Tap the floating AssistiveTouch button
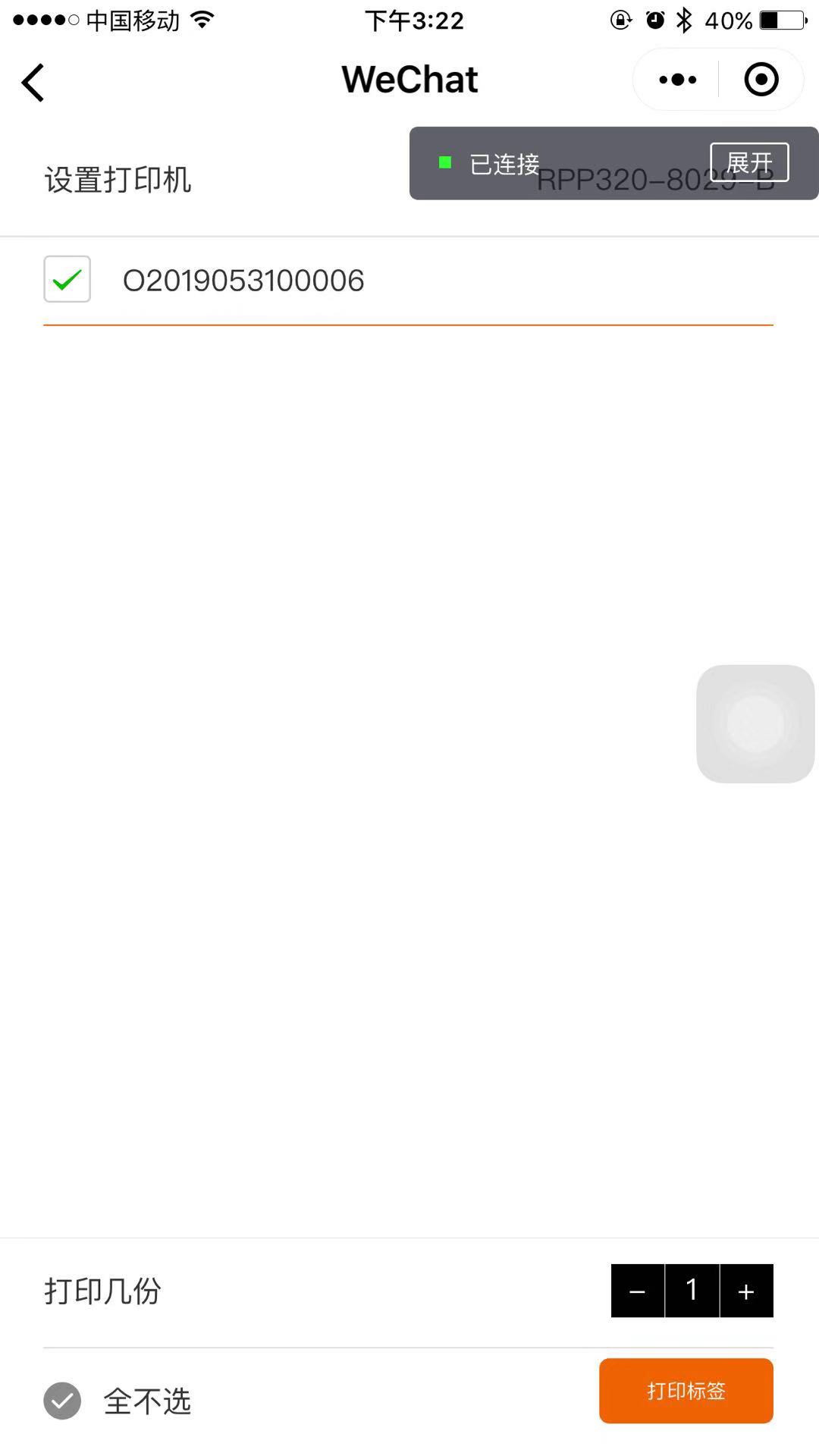Image resolution: width=819 pixels, height=1456 pixels. [x=755, y=723]
